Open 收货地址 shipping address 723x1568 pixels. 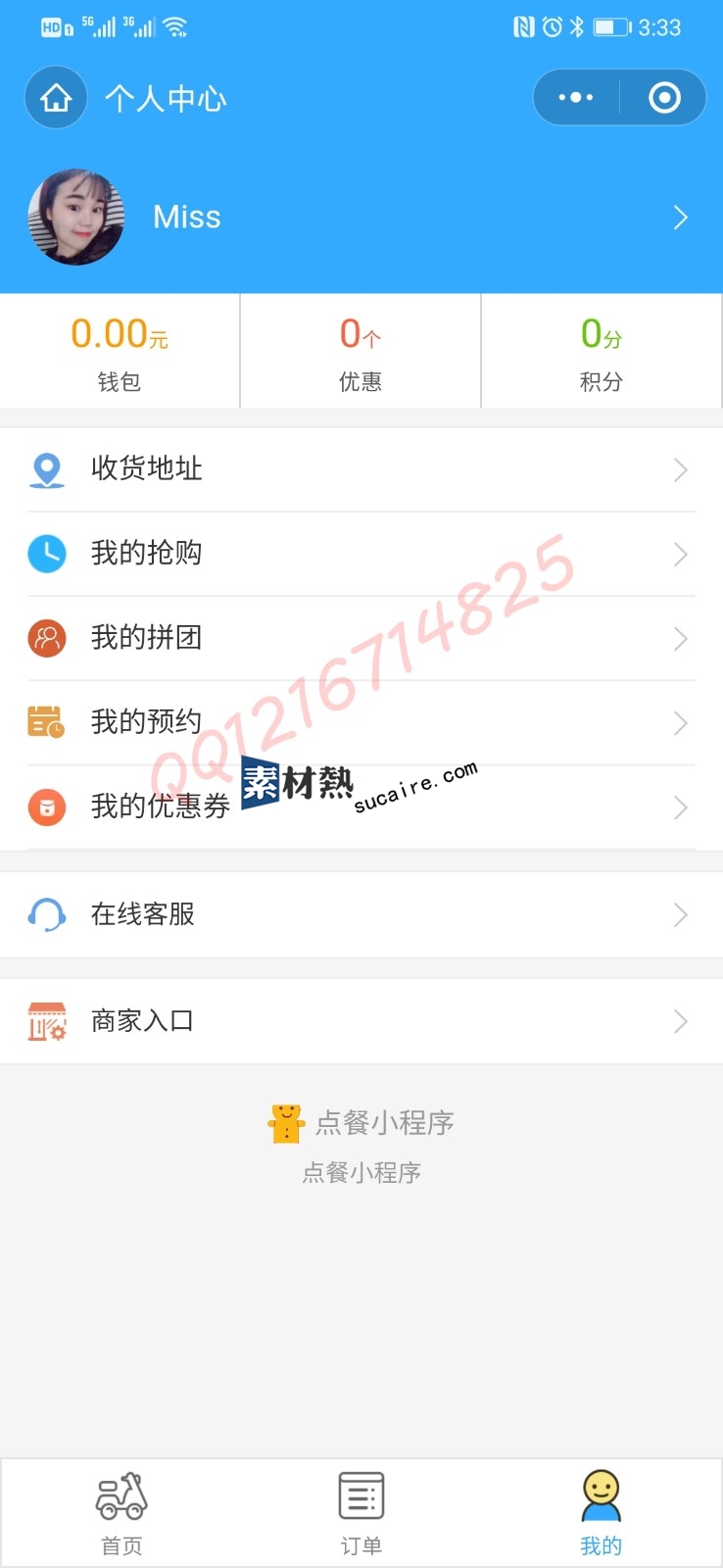[x=361, y=469]
